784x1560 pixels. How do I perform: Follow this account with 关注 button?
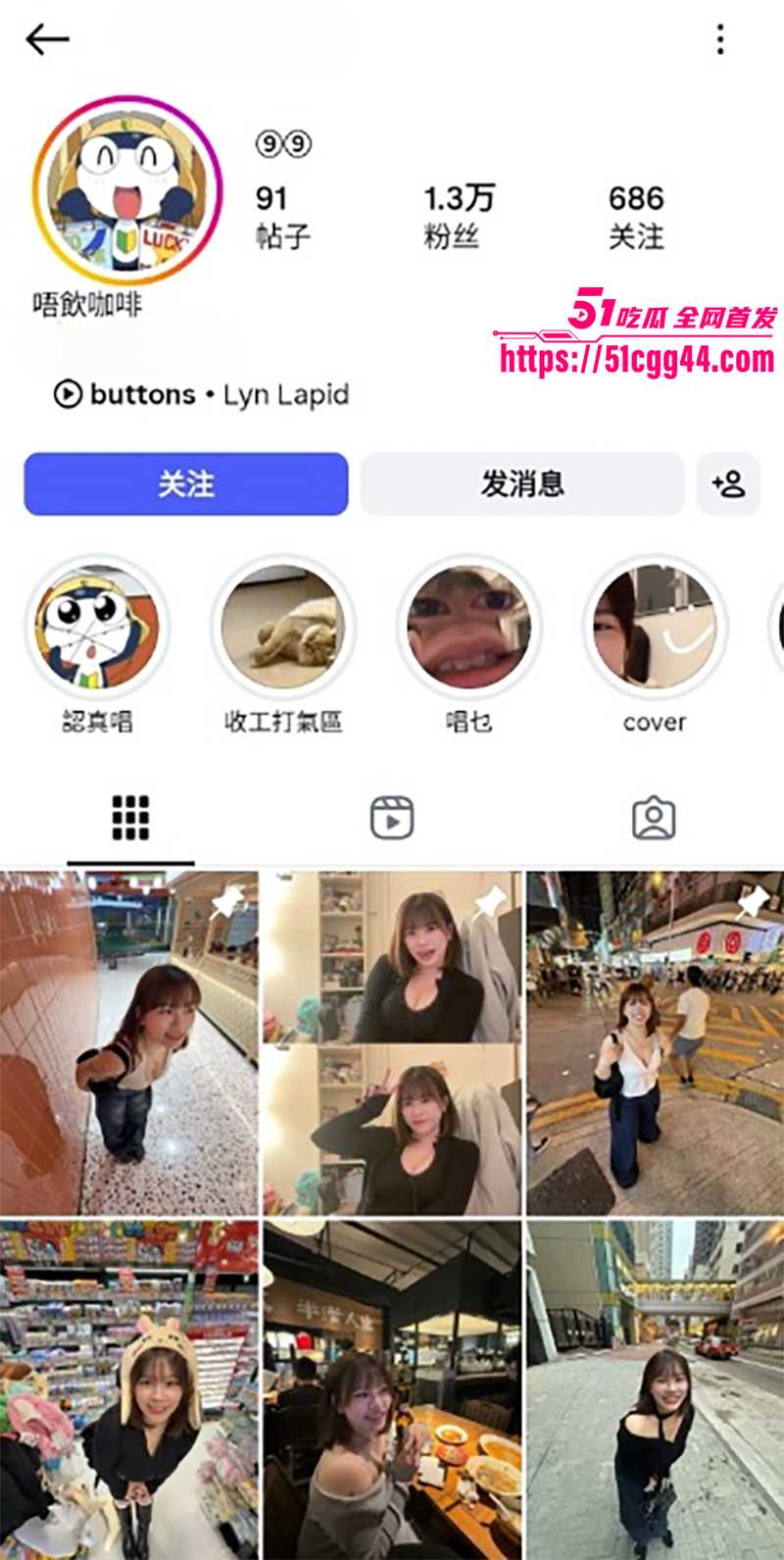point(186,483)
